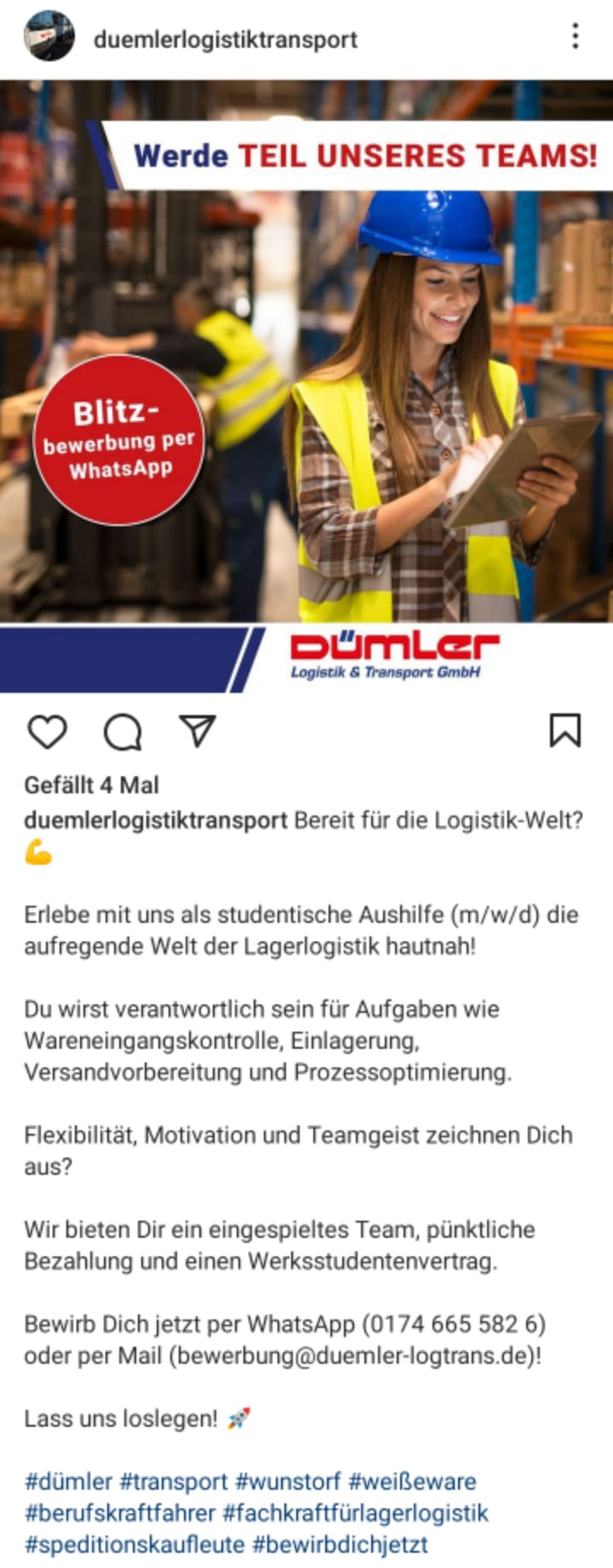The width and height of the screenshot is (613, 1568).
Task: Open the #weißeware hashtag
Action: pyautogui.click(x=412, y=1481)
